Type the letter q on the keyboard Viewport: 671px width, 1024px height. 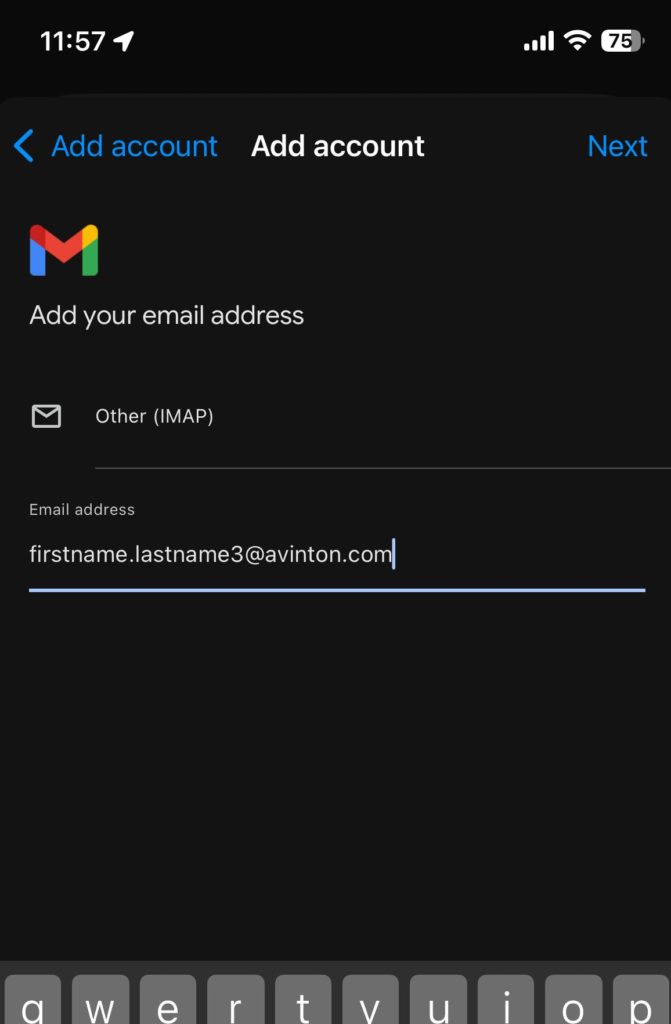coord(33,1000)
